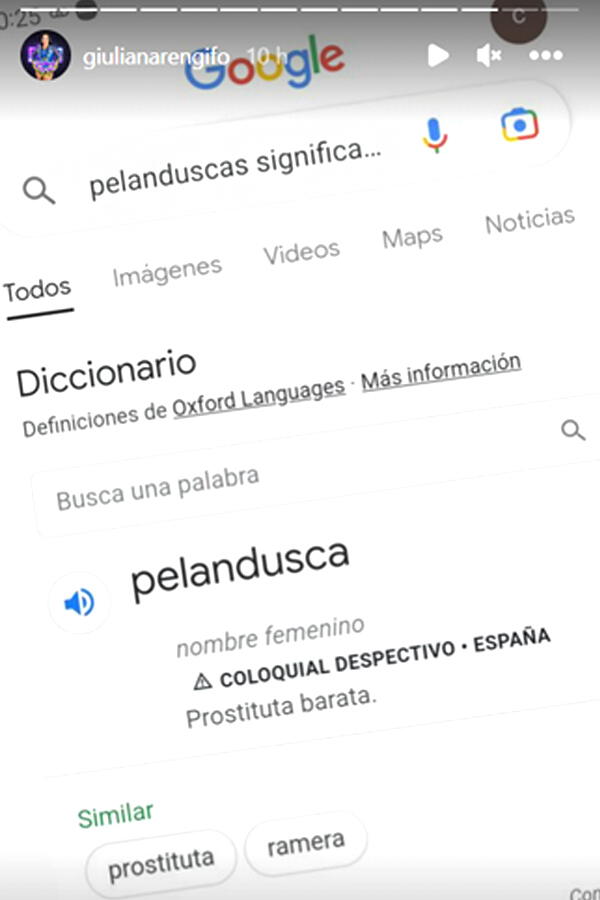Open giulianarengifo's profile picture
Screen dimensions: 600x900
click(45, 55)
